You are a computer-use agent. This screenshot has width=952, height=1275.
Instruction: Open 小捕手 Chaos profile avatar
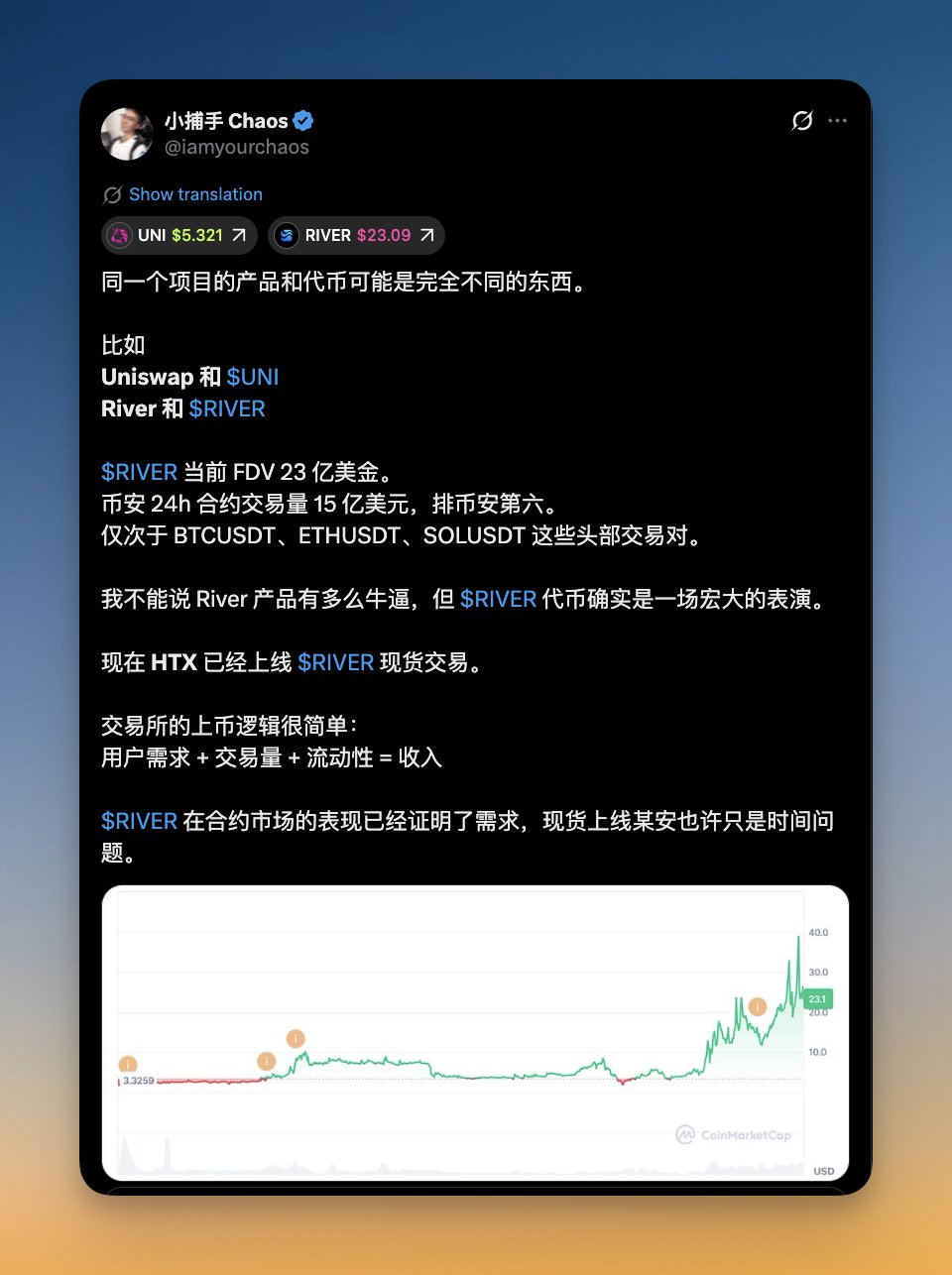127,134
